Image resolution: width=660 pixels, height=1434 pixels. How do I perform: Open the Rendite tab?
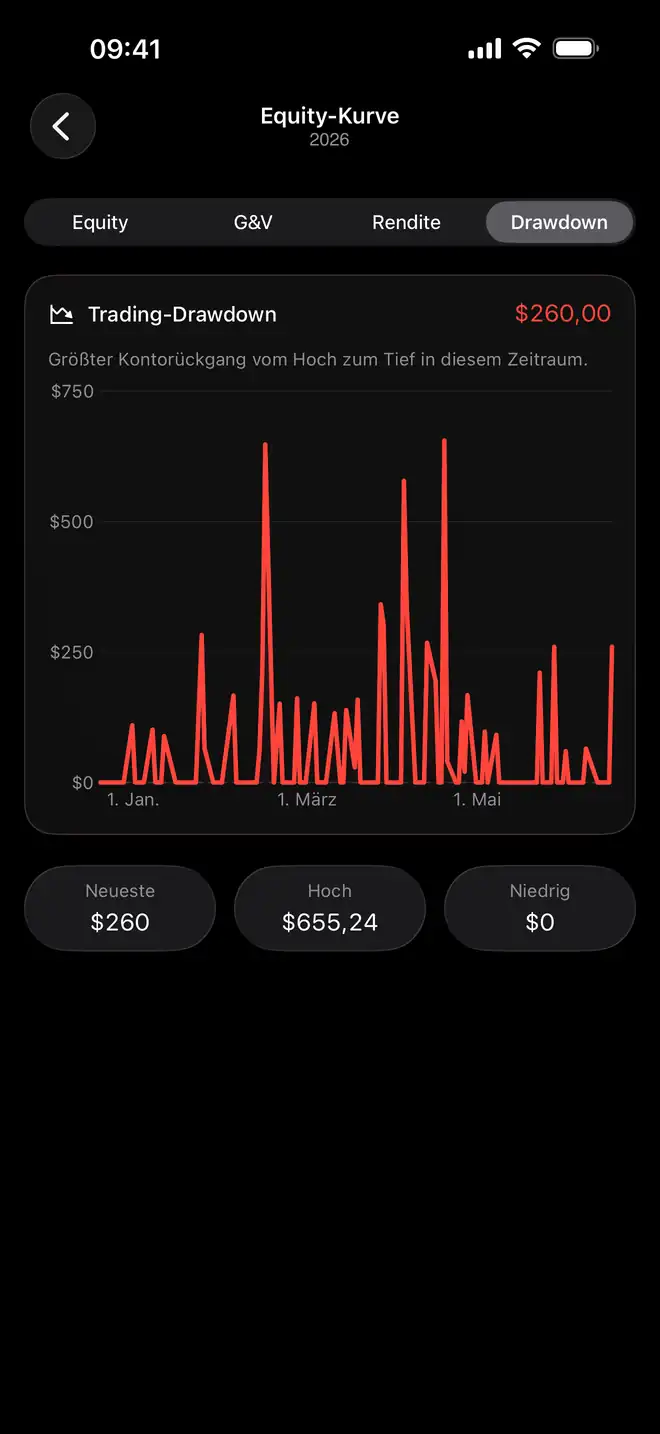coord(406,222)
